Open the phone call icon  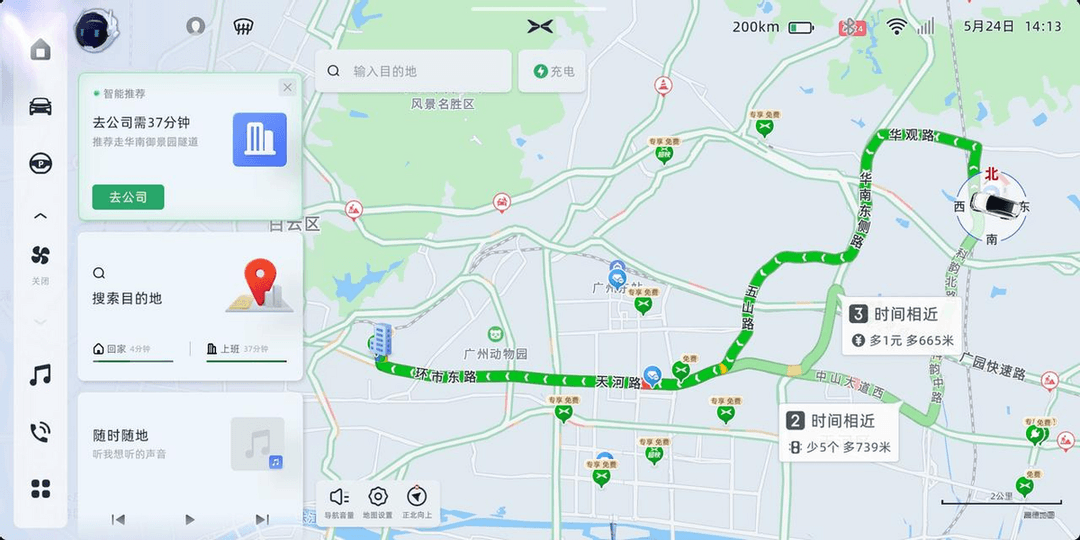coord(40,432)
